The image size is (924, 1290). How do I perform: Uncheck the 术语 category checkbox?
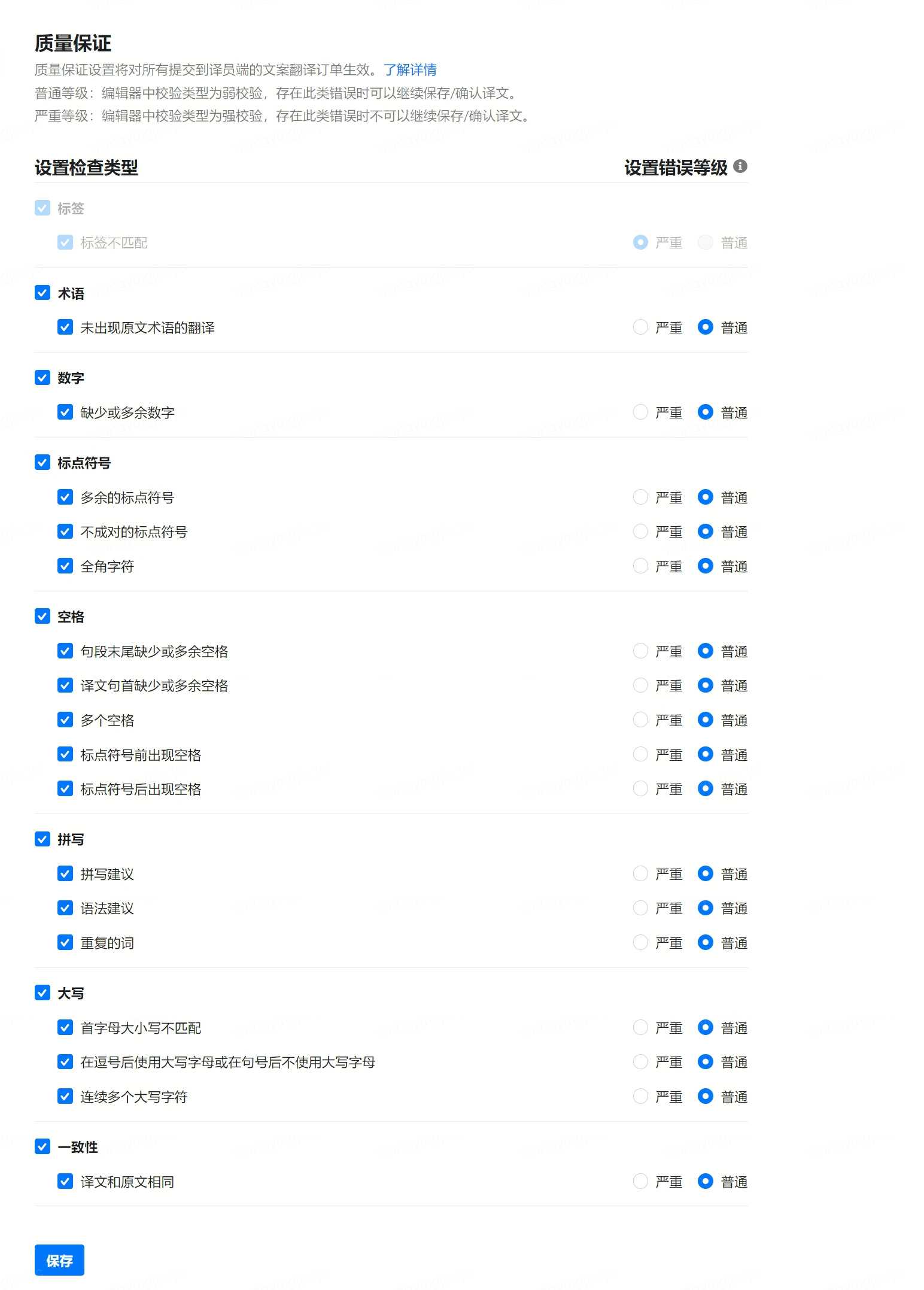click(x=42, y=293)
